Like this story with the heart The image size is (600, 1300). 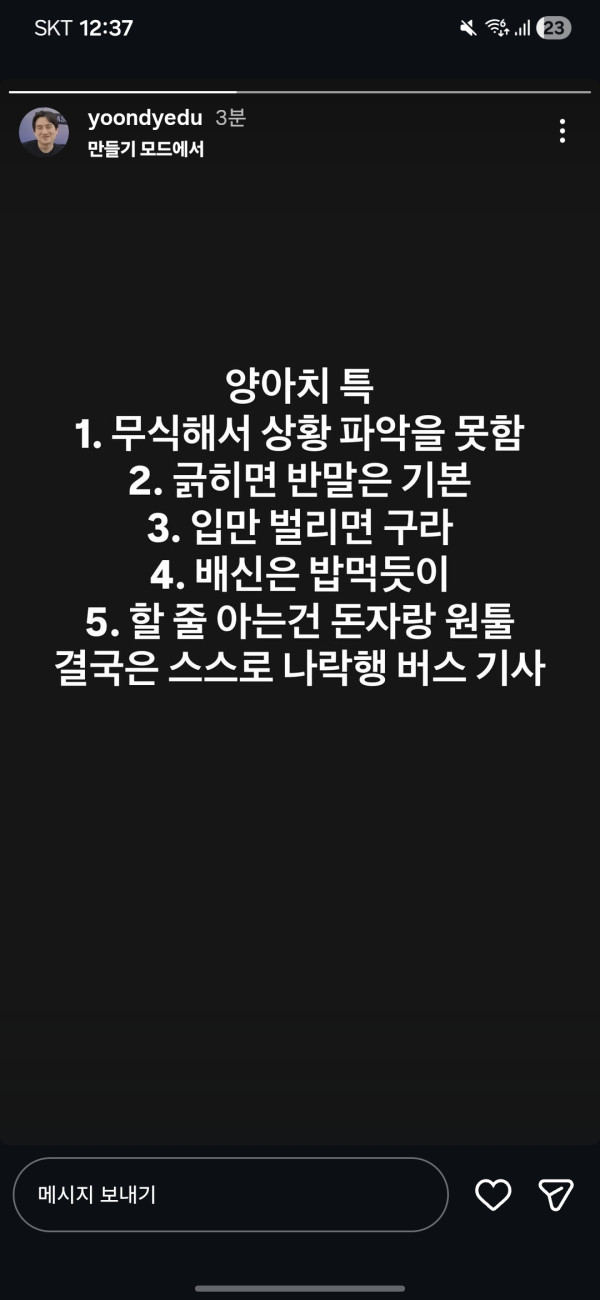point(493,1194)
